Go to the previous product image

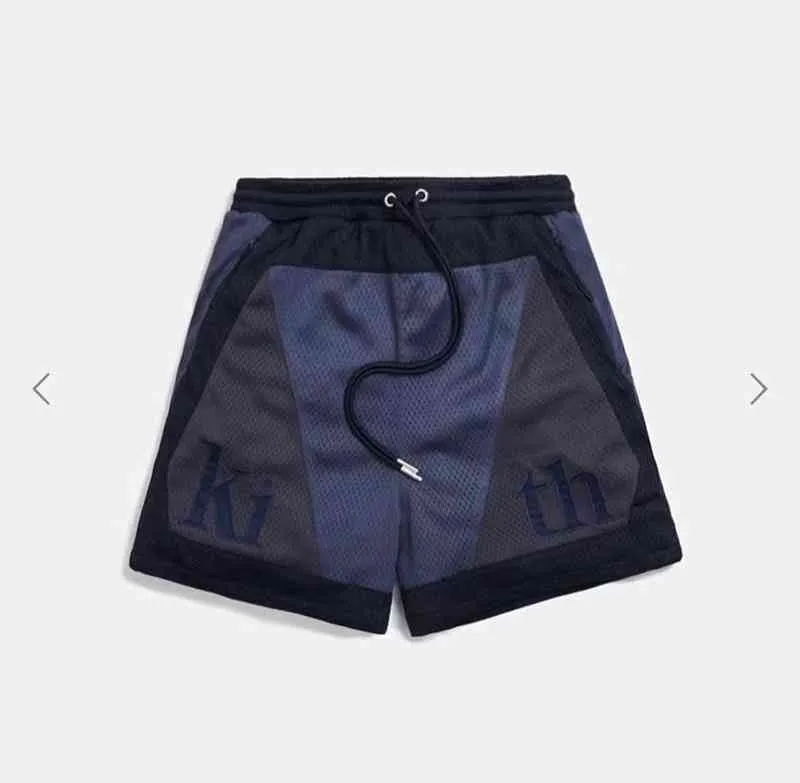tap(41, 389)
